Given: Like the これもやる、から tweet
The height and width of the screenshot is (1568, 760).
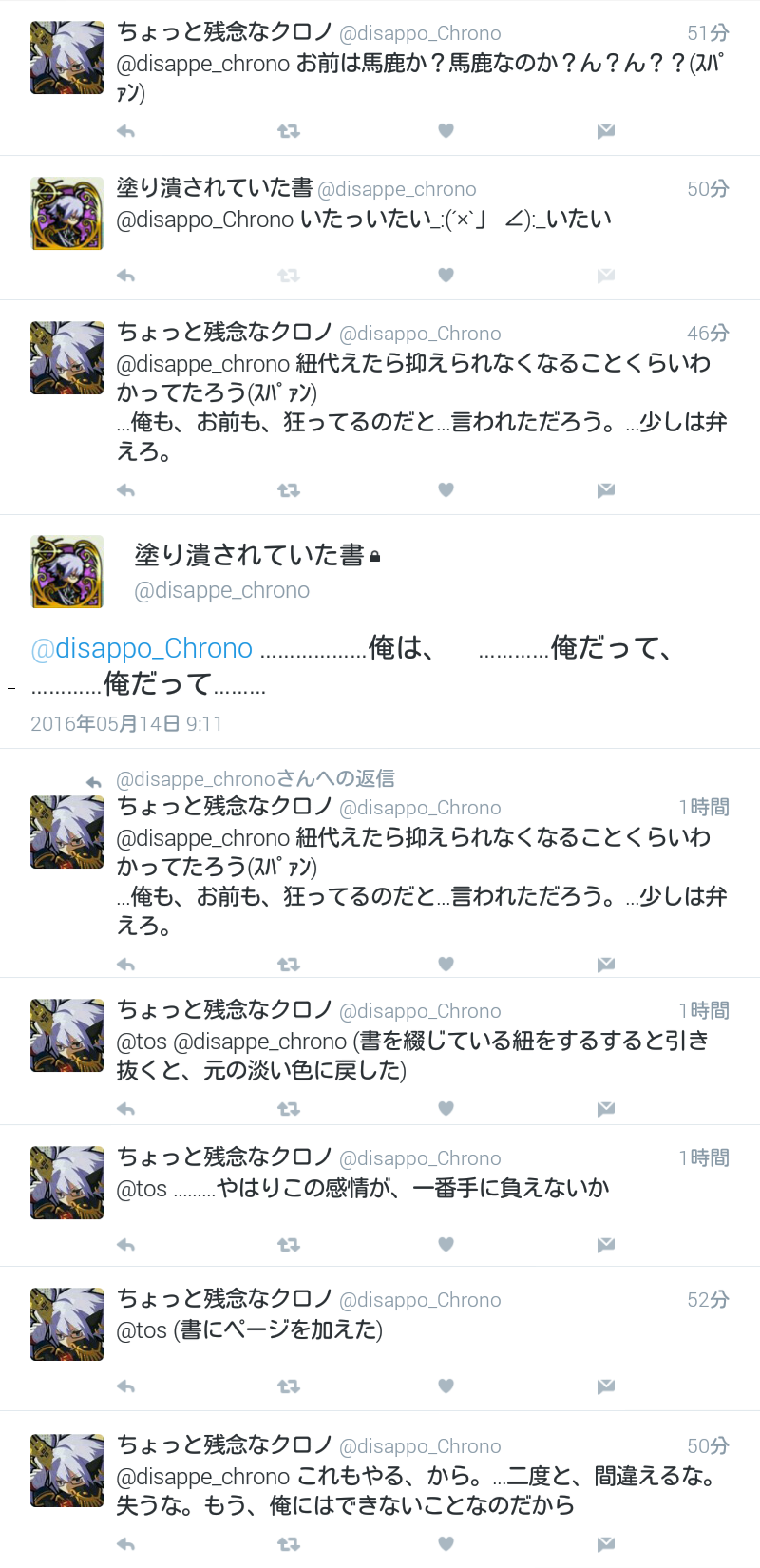Looking at the screenshot, I should (446, 1544).
